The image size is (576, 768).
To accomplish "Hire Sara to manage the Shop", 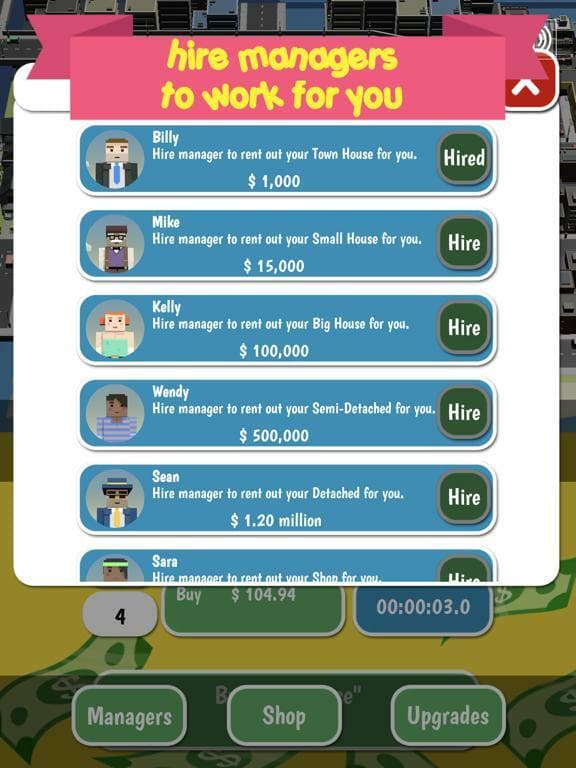I will pos(464,571).
